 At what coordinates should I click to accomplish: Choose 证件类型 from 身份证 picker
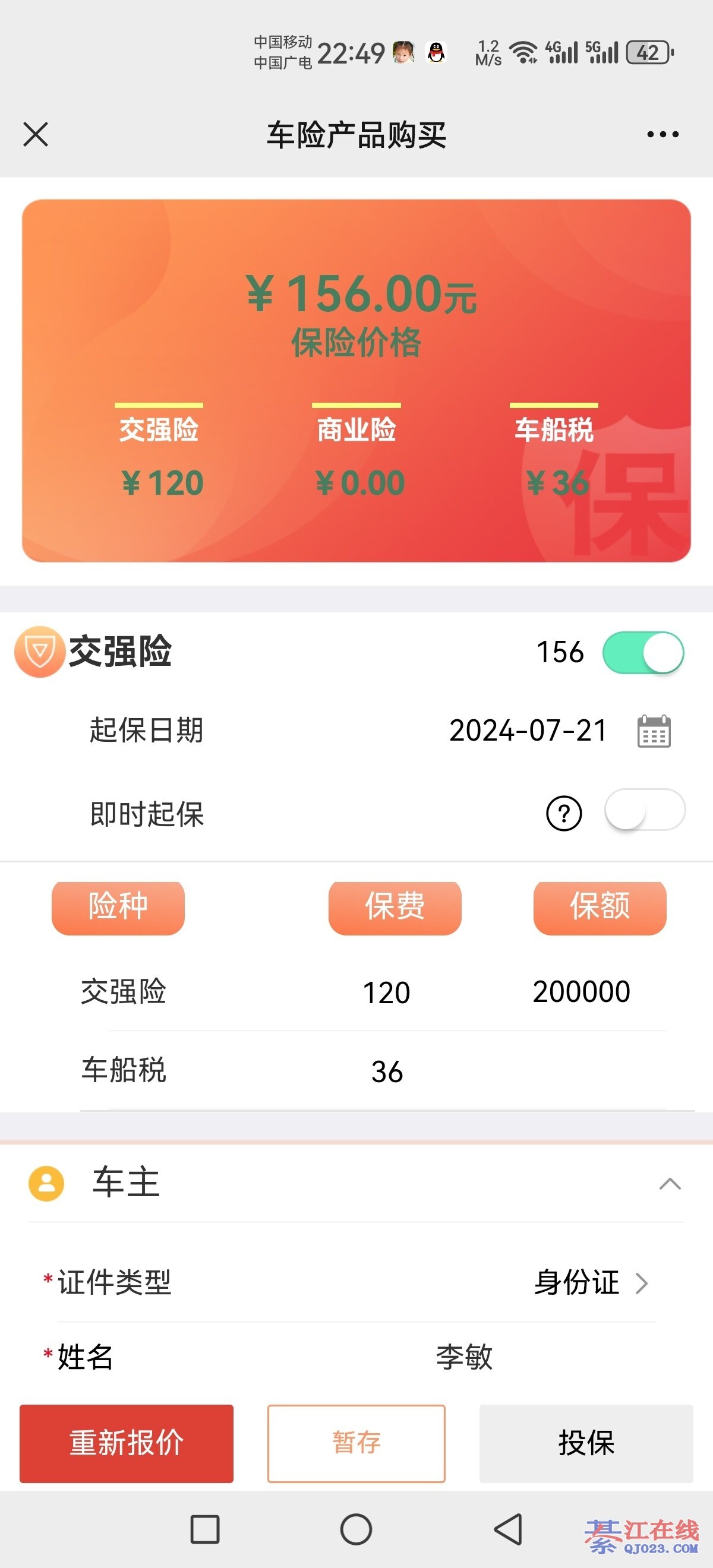(x=591, y=1283)
